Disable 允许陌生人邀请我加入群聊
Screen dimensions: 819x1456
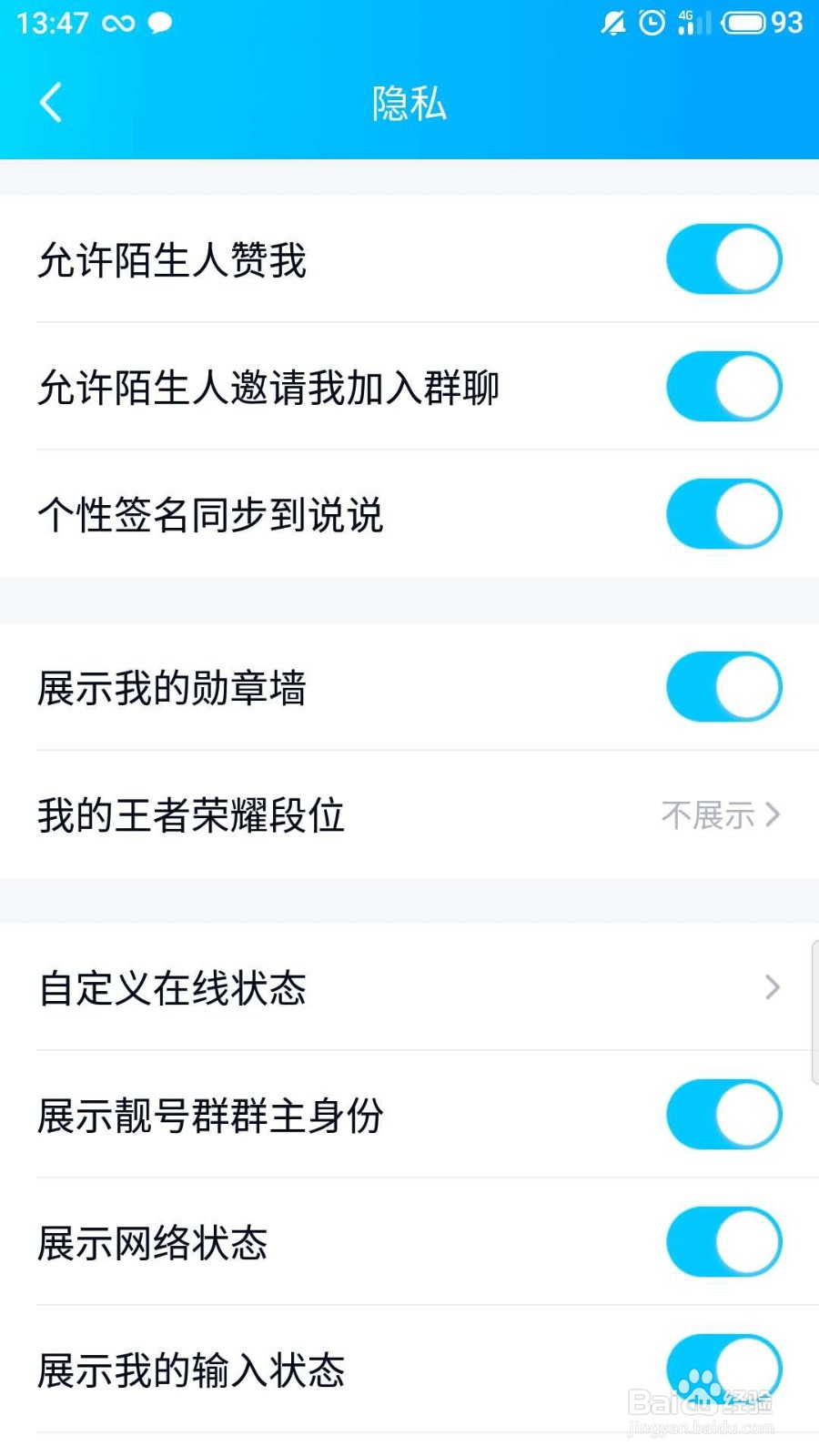point(723,387)
